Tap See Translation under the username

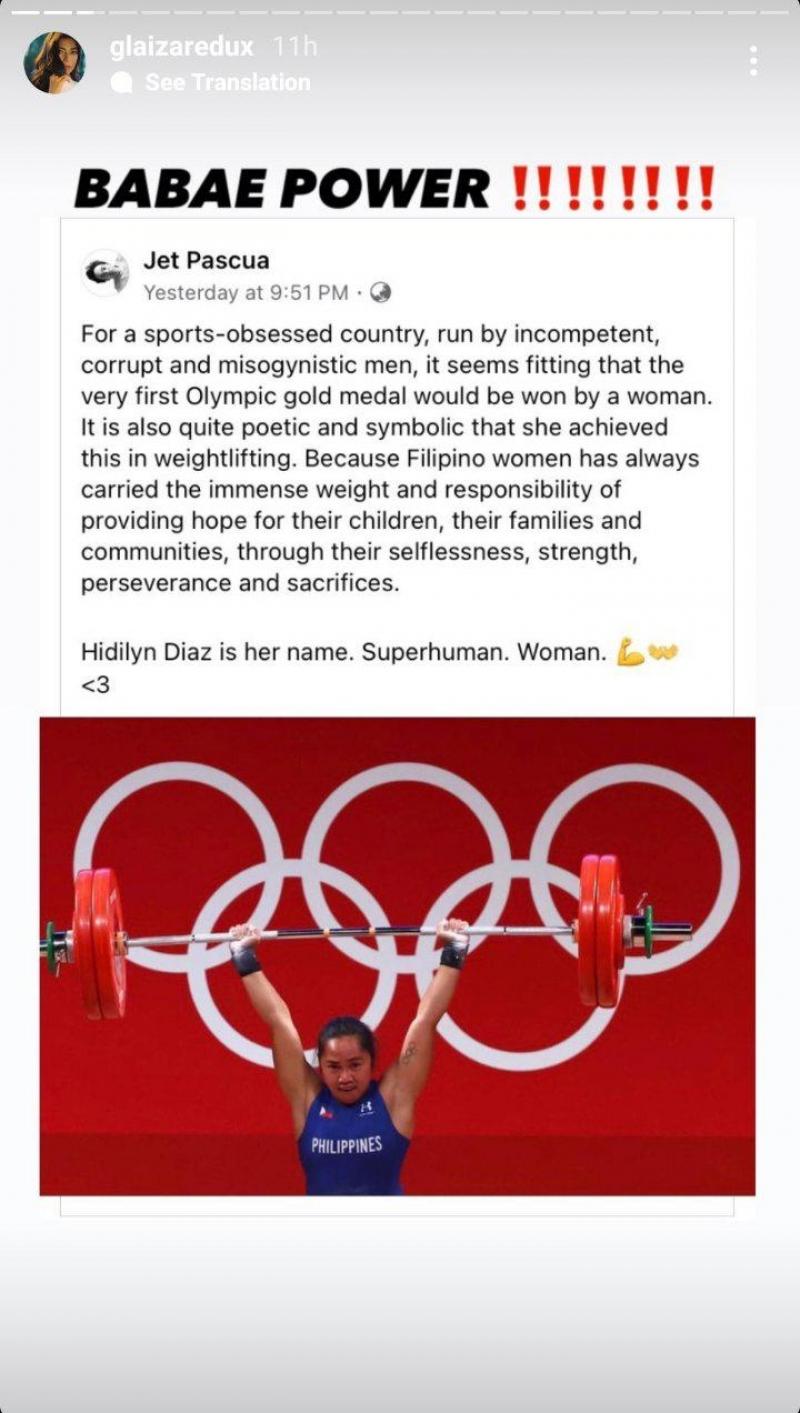[226, 83]
